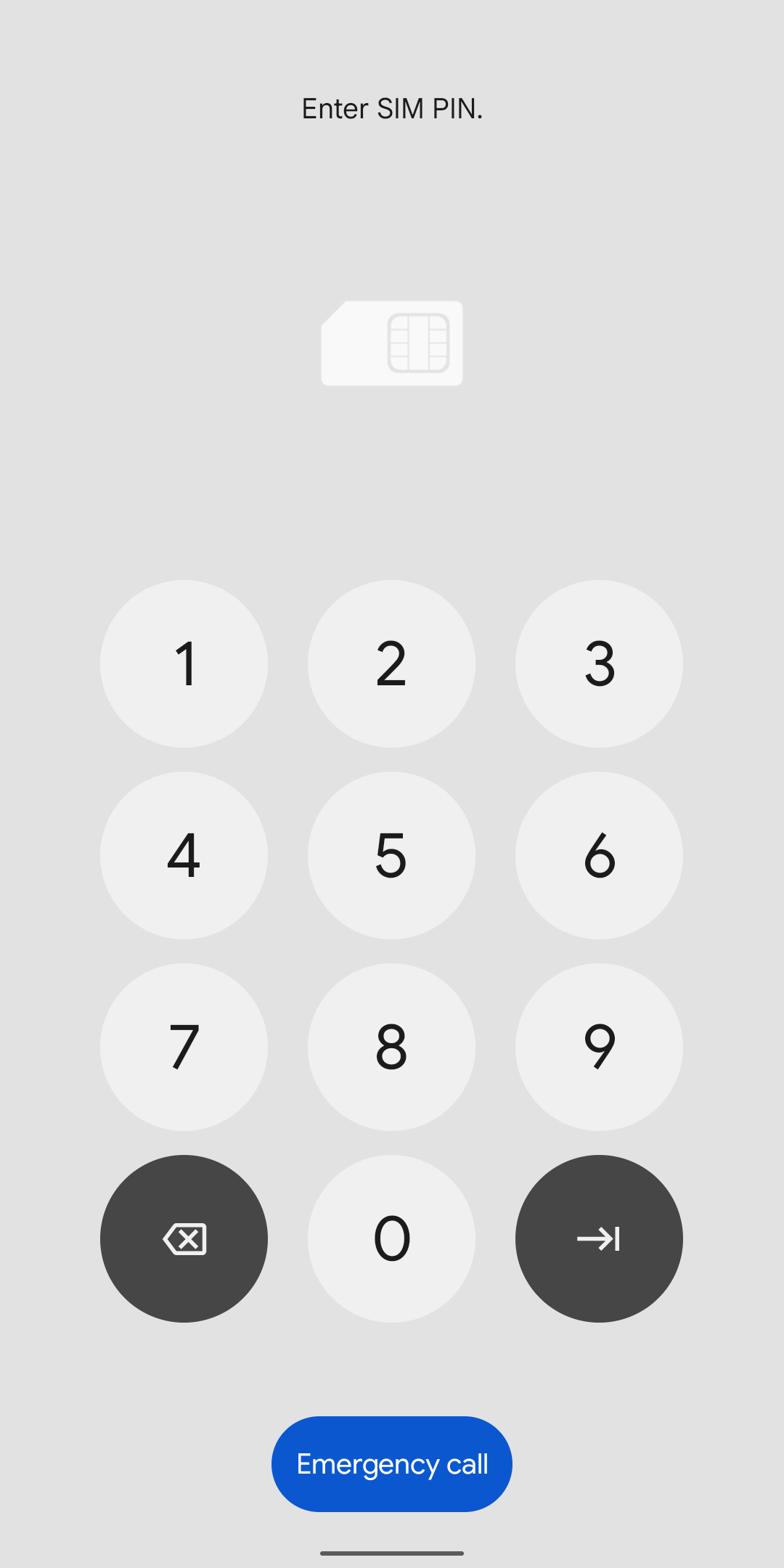Tap the Enter SIM PIN prompt text
The image size is (784, 1568).
click(391, 107)
